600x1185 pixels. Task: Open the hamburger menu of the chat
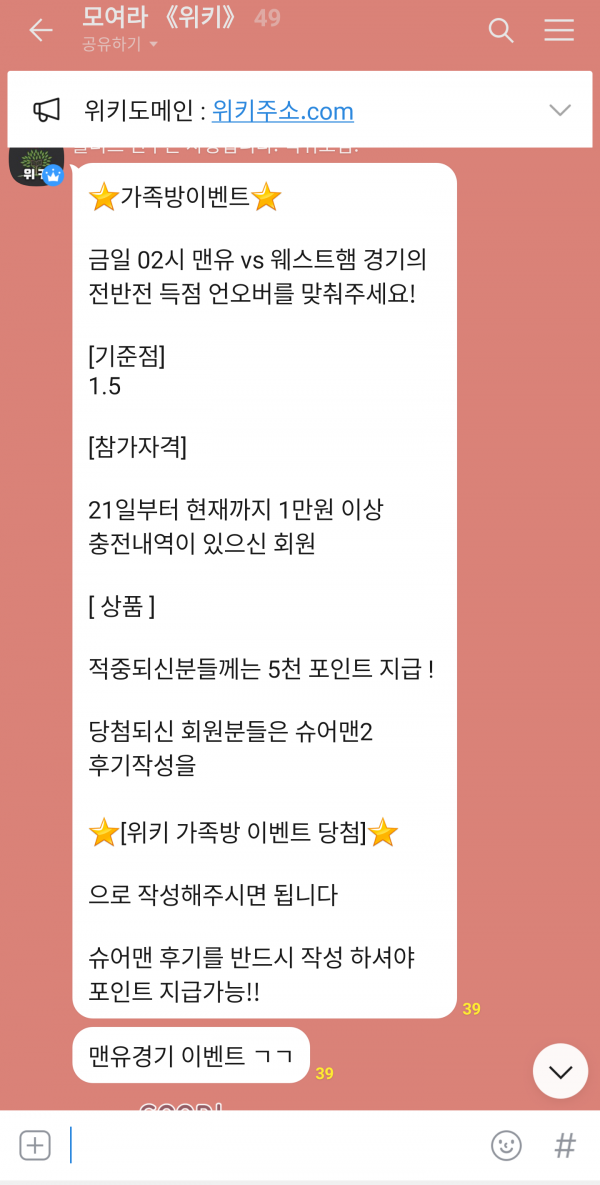tap(559, 30)
